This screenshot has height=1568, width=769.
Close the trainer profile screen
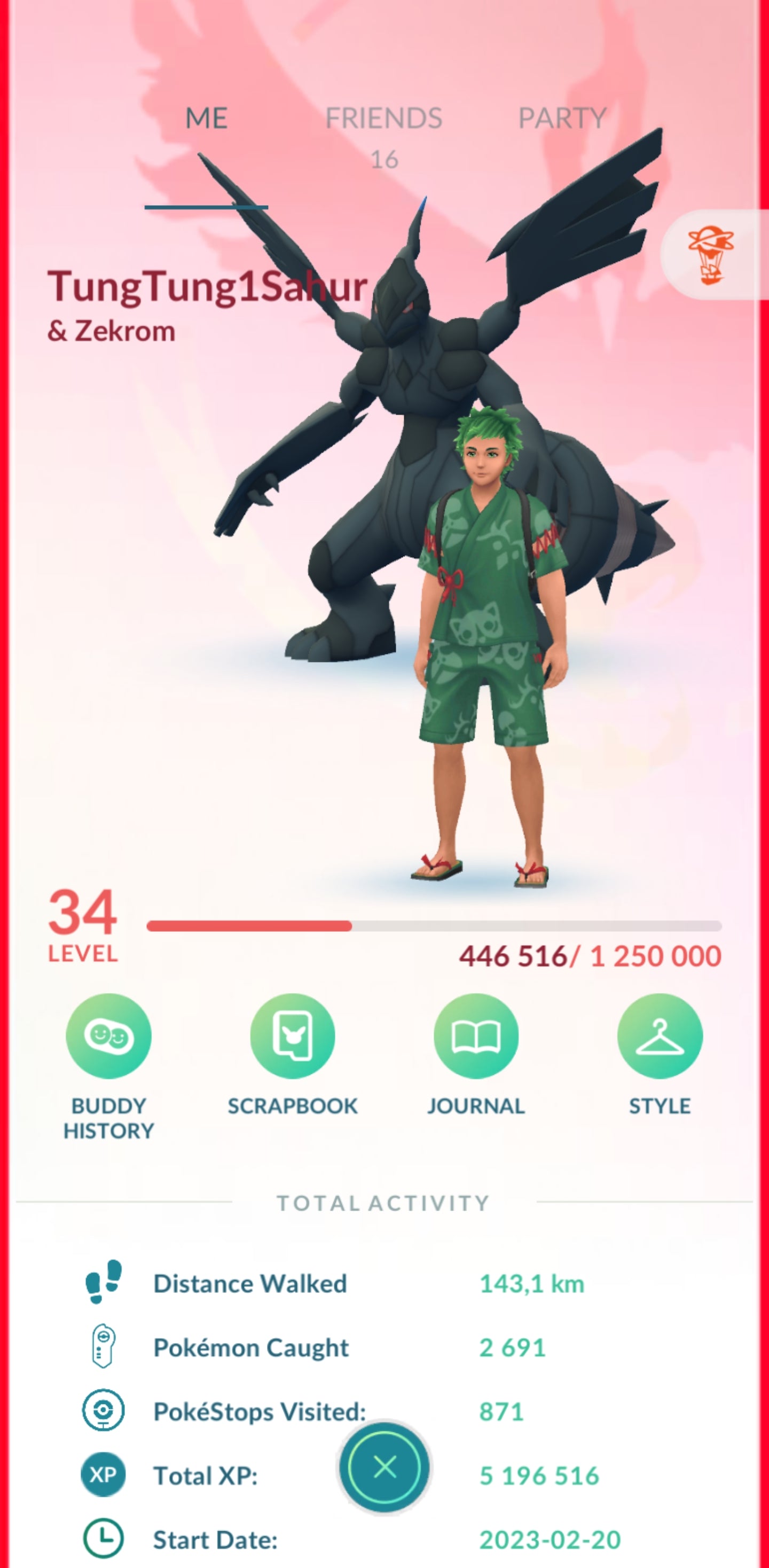coord(384,1467)
